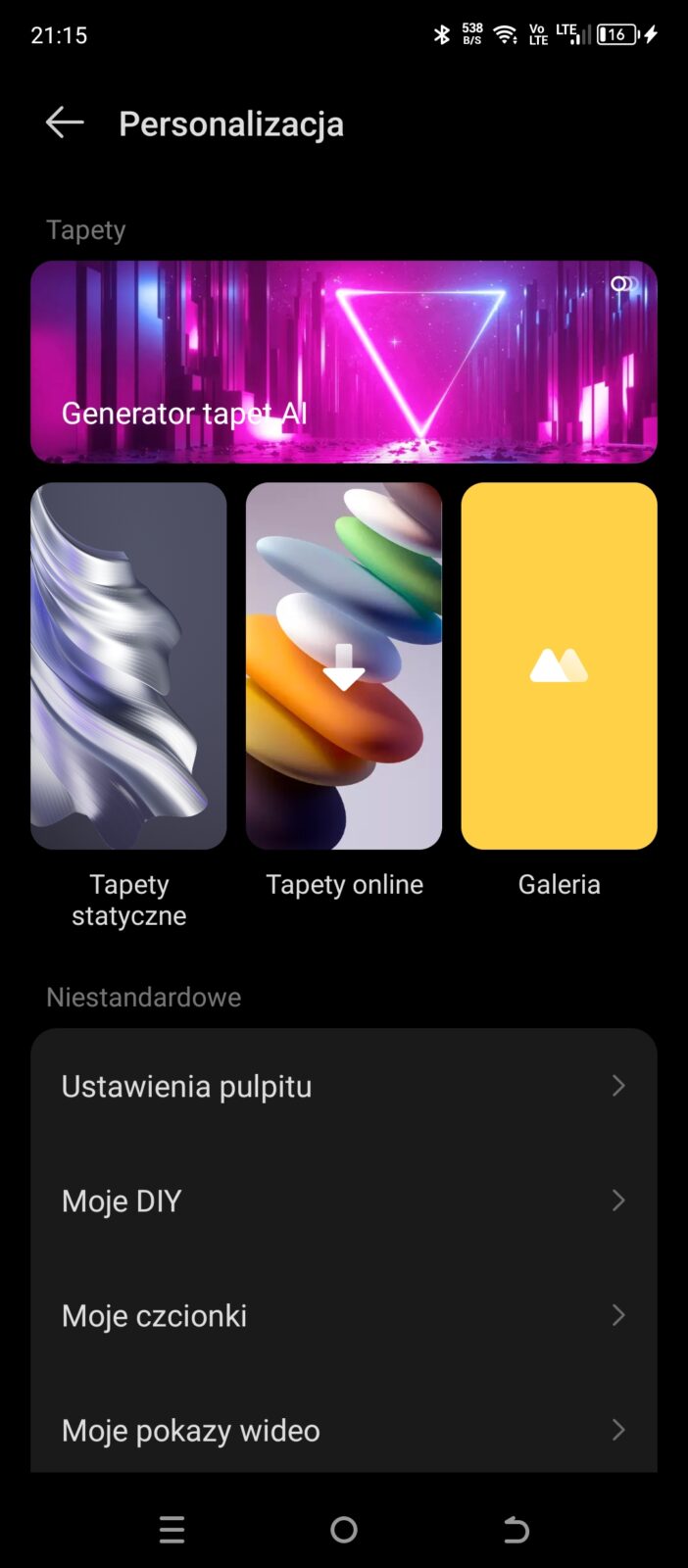The image size is (688, 1568).
Task: Tap the system home button
Action: coord(344,1529)
